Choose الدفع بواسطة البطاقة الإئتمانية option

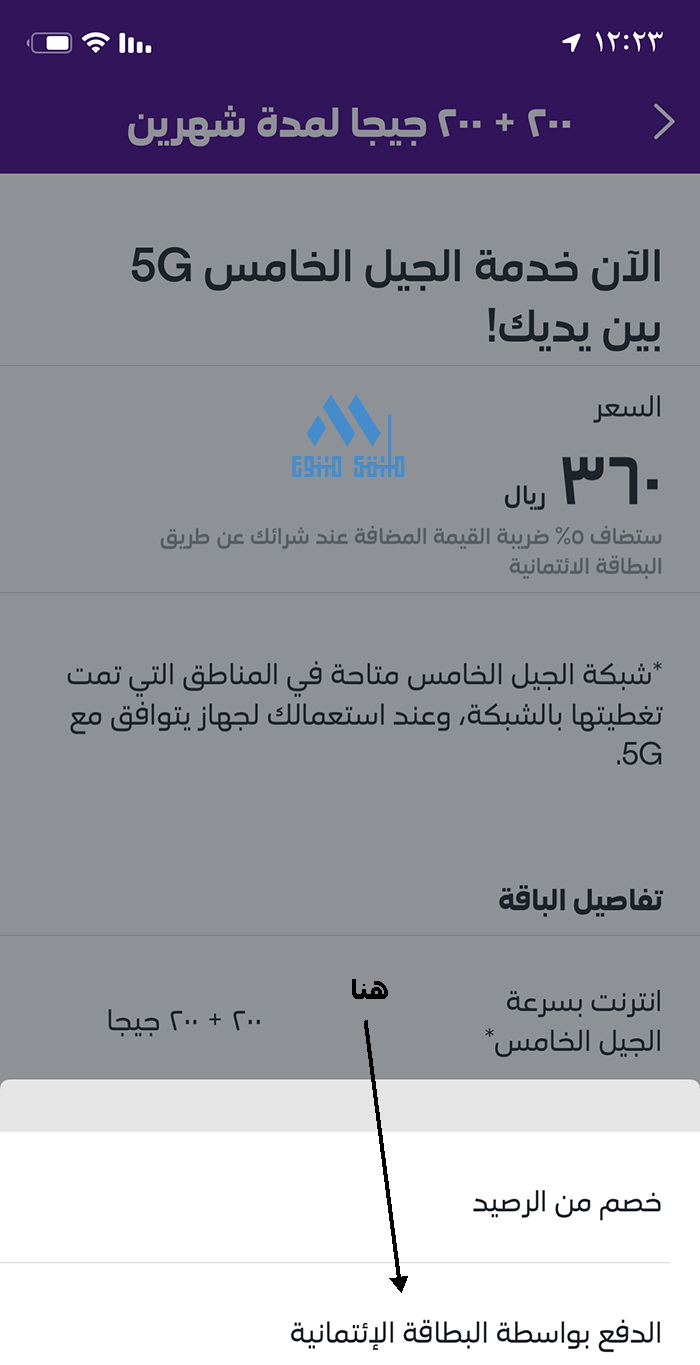pyautogui.click(x=476, y=1332)
